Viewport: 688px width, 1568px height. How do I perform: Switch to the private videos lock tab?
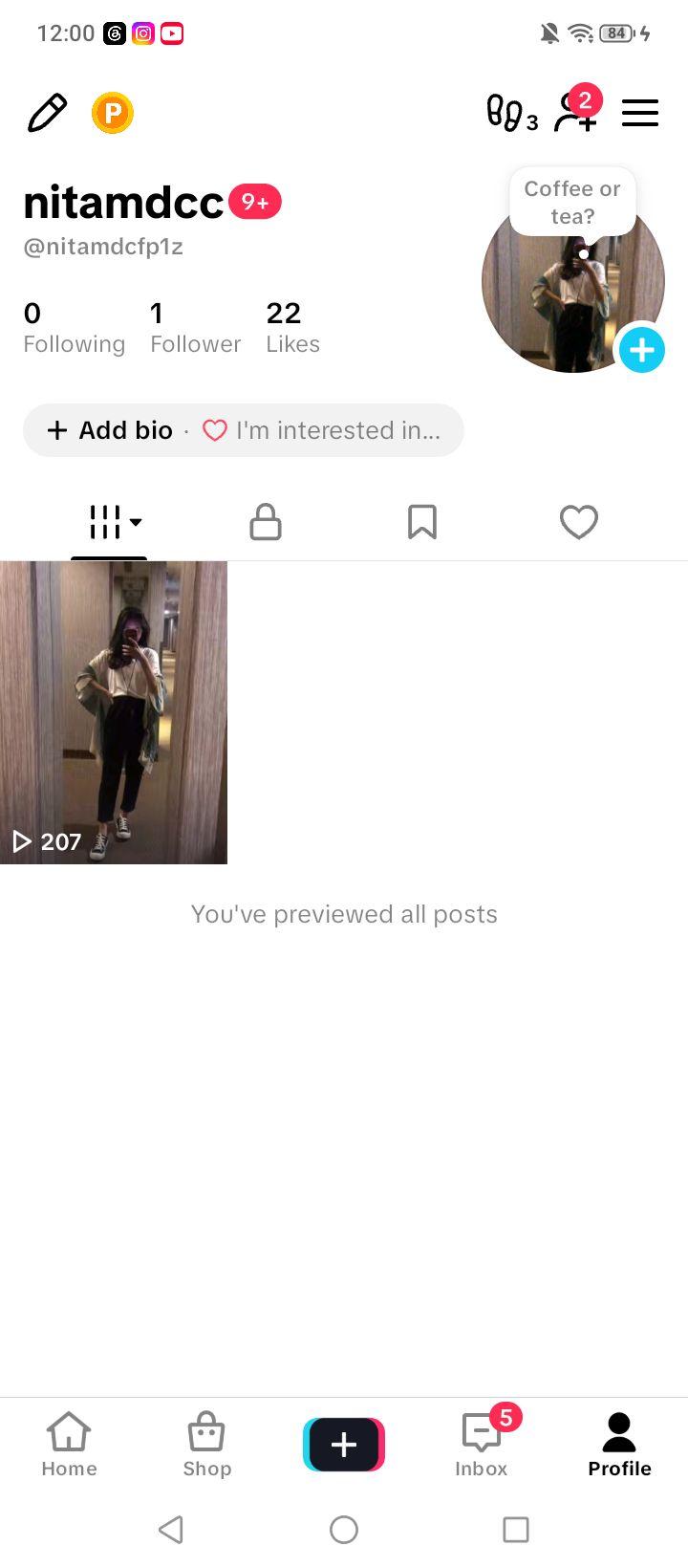pos(266,522)
